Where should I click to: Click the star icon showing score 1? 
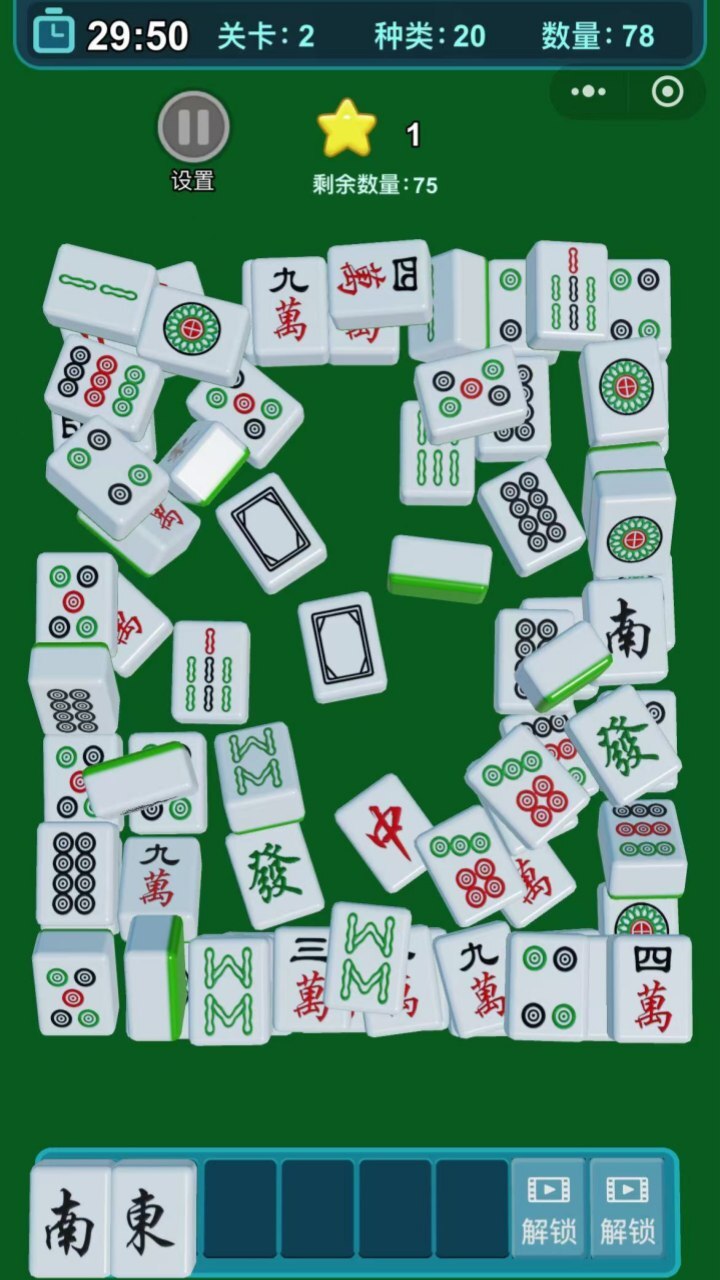click(x=347, y=126)
